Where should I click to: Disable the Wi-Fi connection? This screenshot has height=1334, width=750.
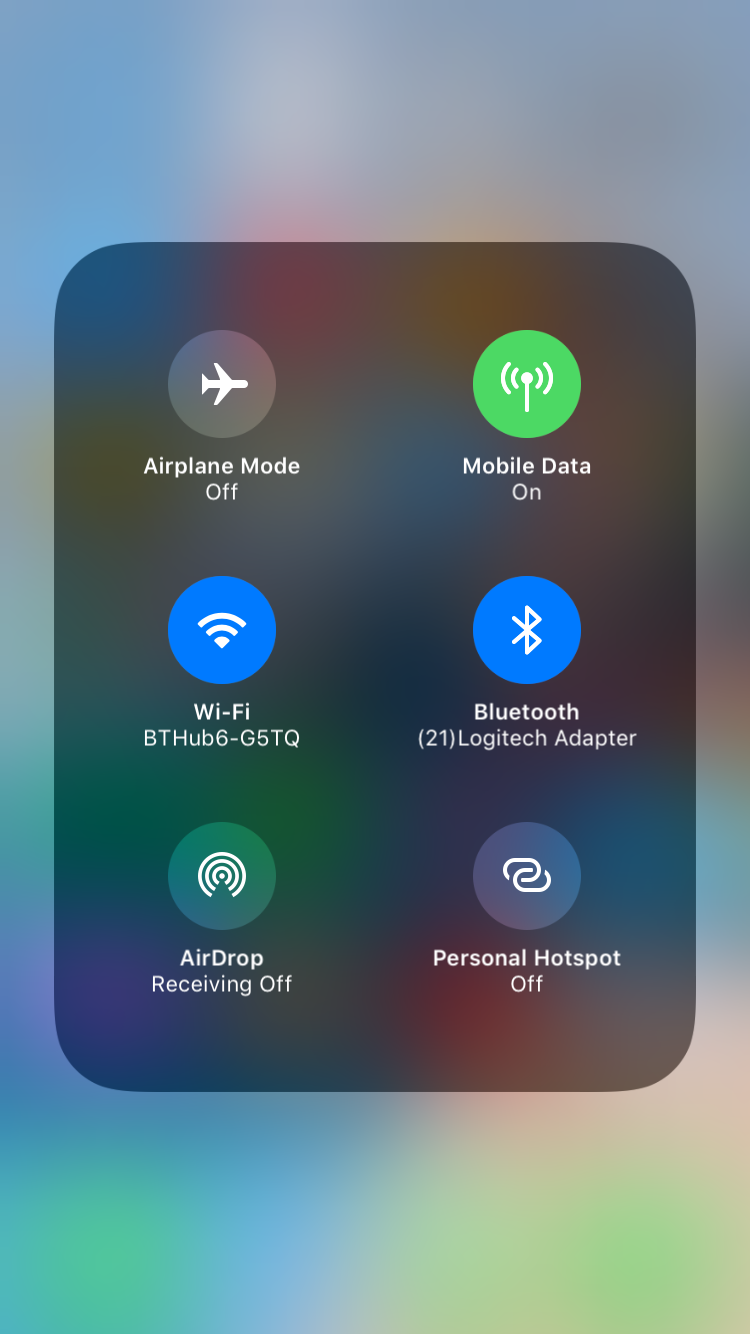coord(222,630)
